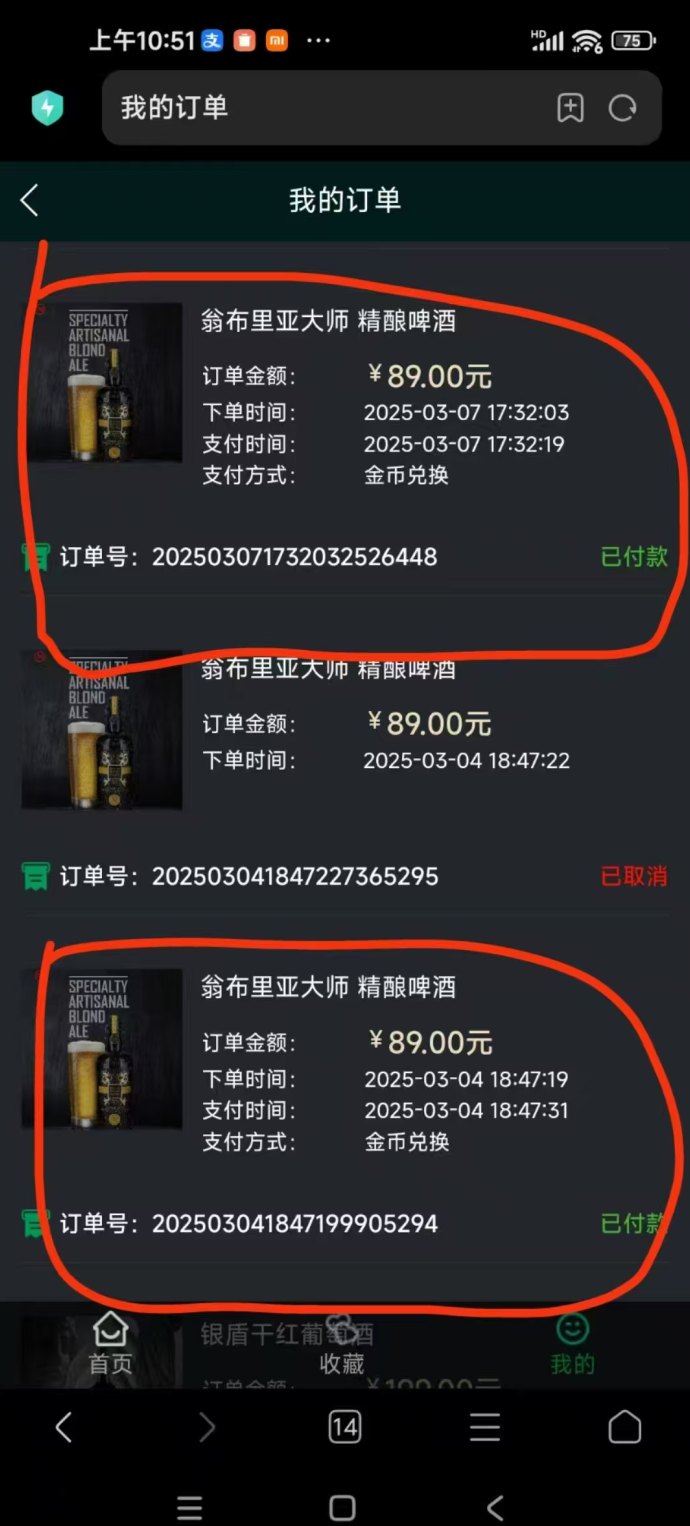Open the browser security shield
The image size is (690, 1526).
[x=47, y=108]
